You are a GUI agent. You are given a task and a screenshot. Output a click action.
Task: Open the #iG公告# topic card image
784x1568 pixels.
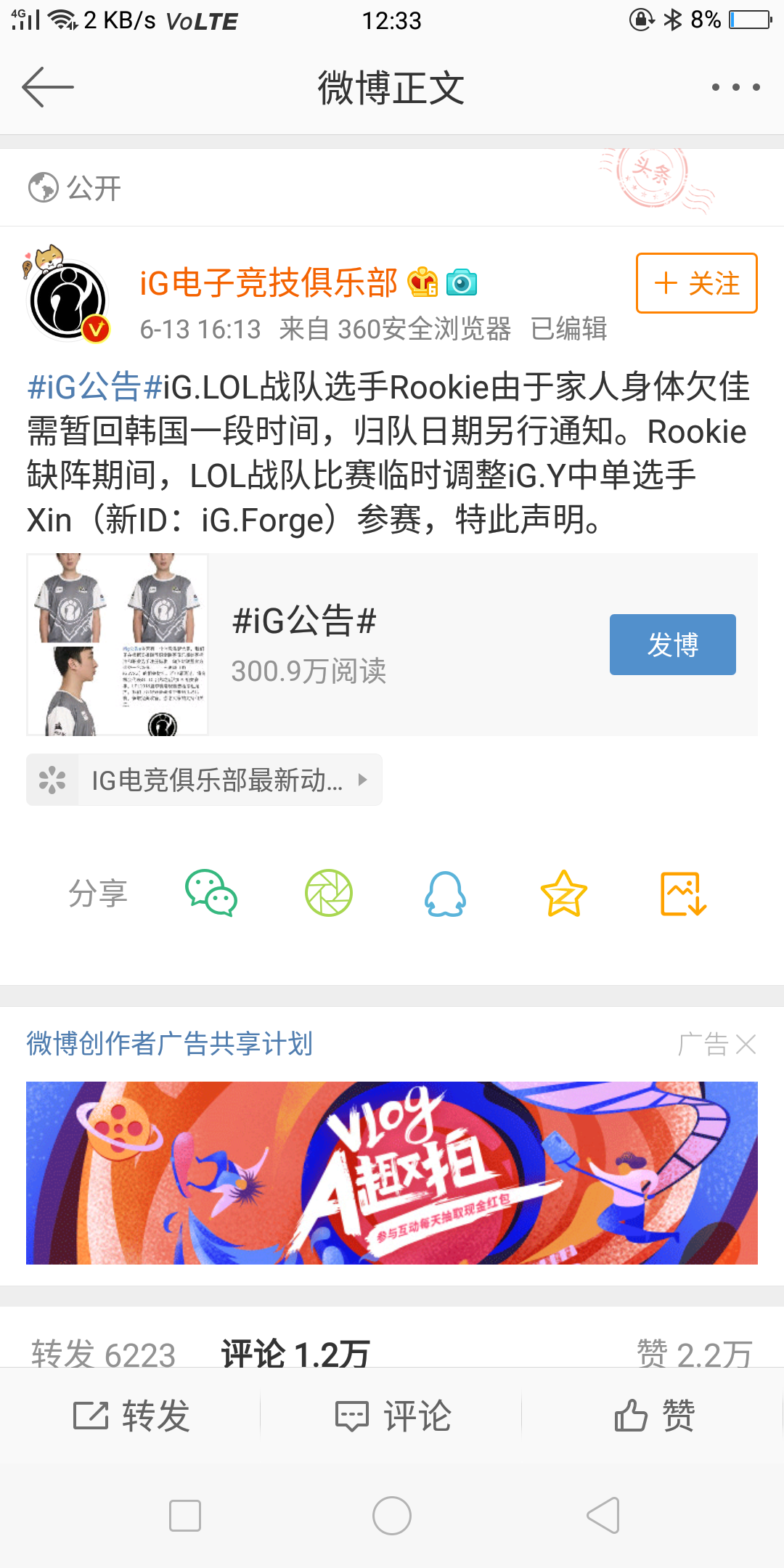(118, 645)
